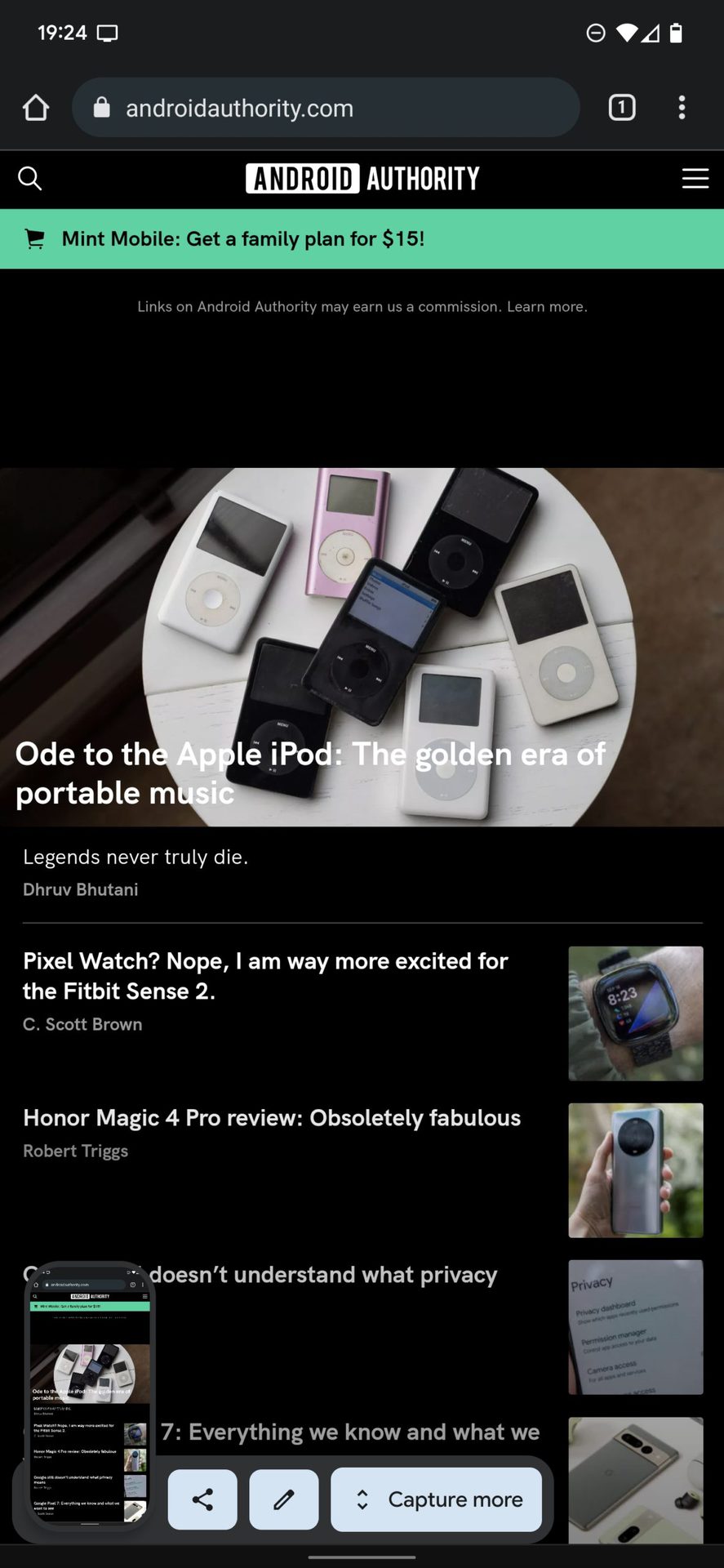
Task: Tap the Learn more commission link
Action: (545, 307)
